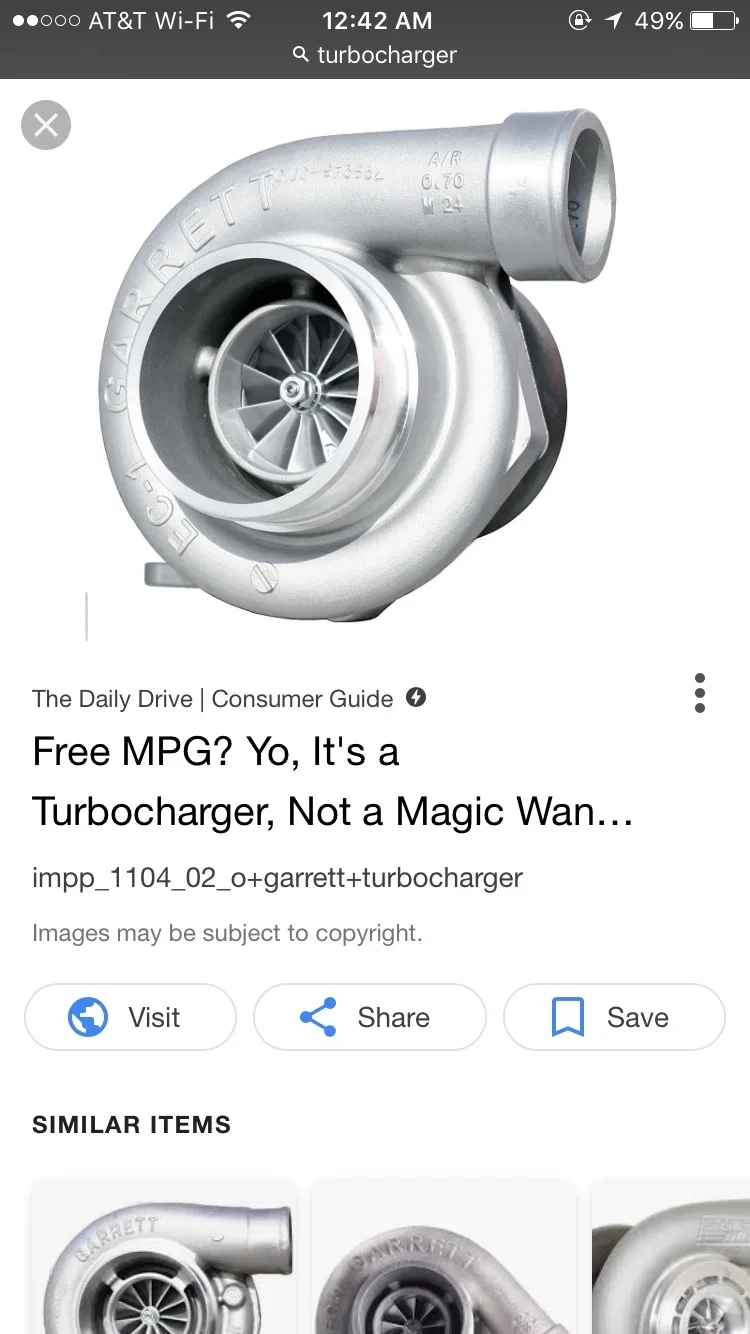Save the image to collections

click(x=613, y=1017)
